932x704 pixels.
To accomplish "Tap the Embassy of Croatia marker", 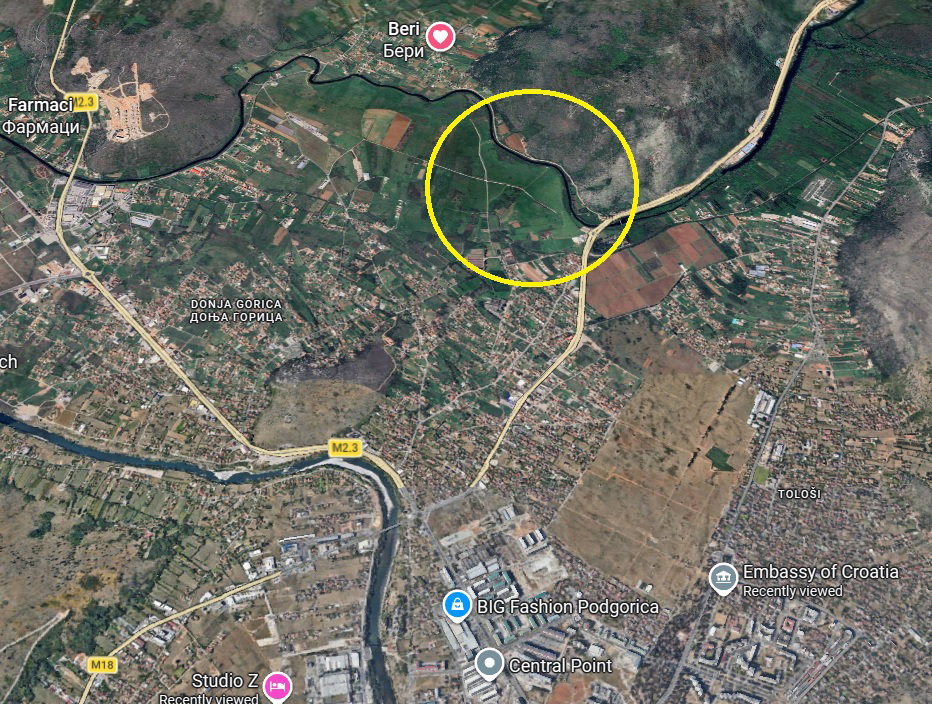I will pos(723,578).
